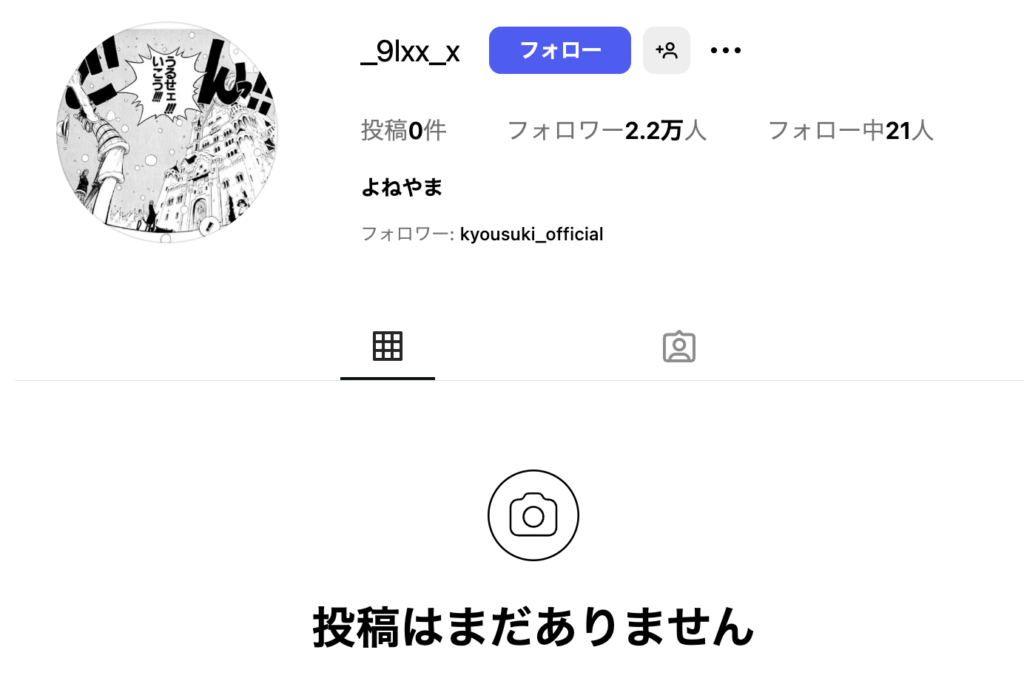Open the フォロワー 2.2万人 followers list
The image size is (1024, 698).
(x=606, y=130)
